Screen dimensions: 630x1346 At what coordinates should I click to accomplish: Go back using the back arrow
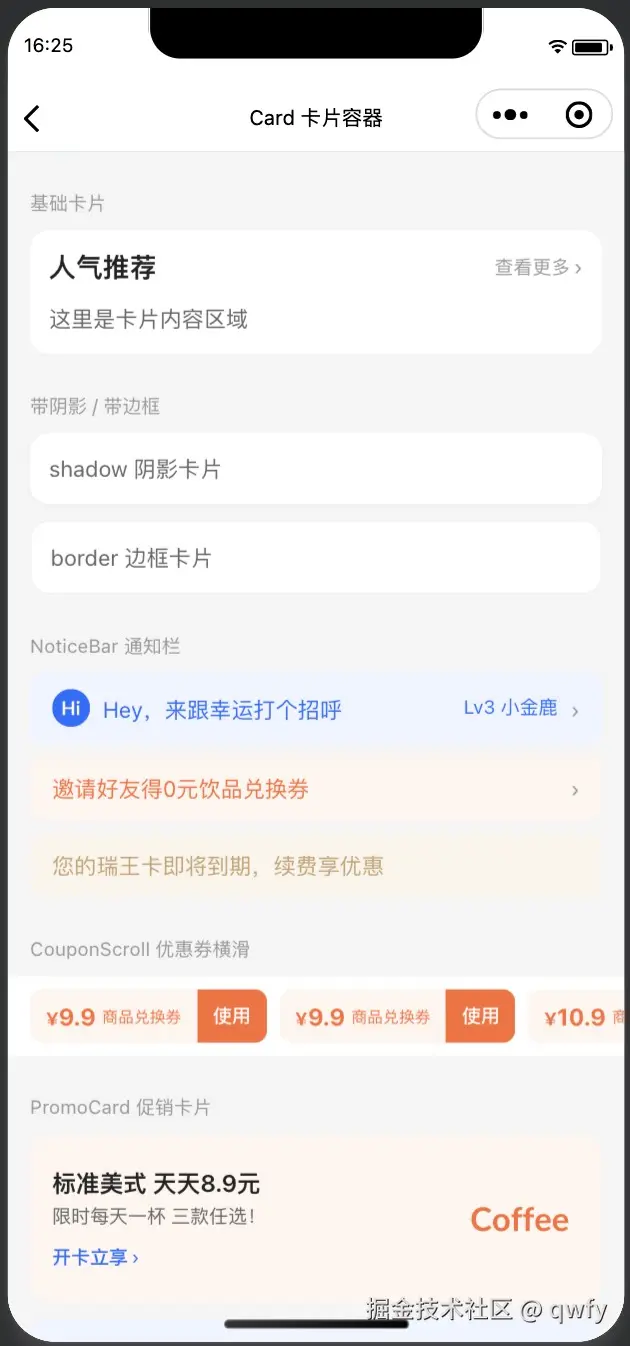[32, 119]
